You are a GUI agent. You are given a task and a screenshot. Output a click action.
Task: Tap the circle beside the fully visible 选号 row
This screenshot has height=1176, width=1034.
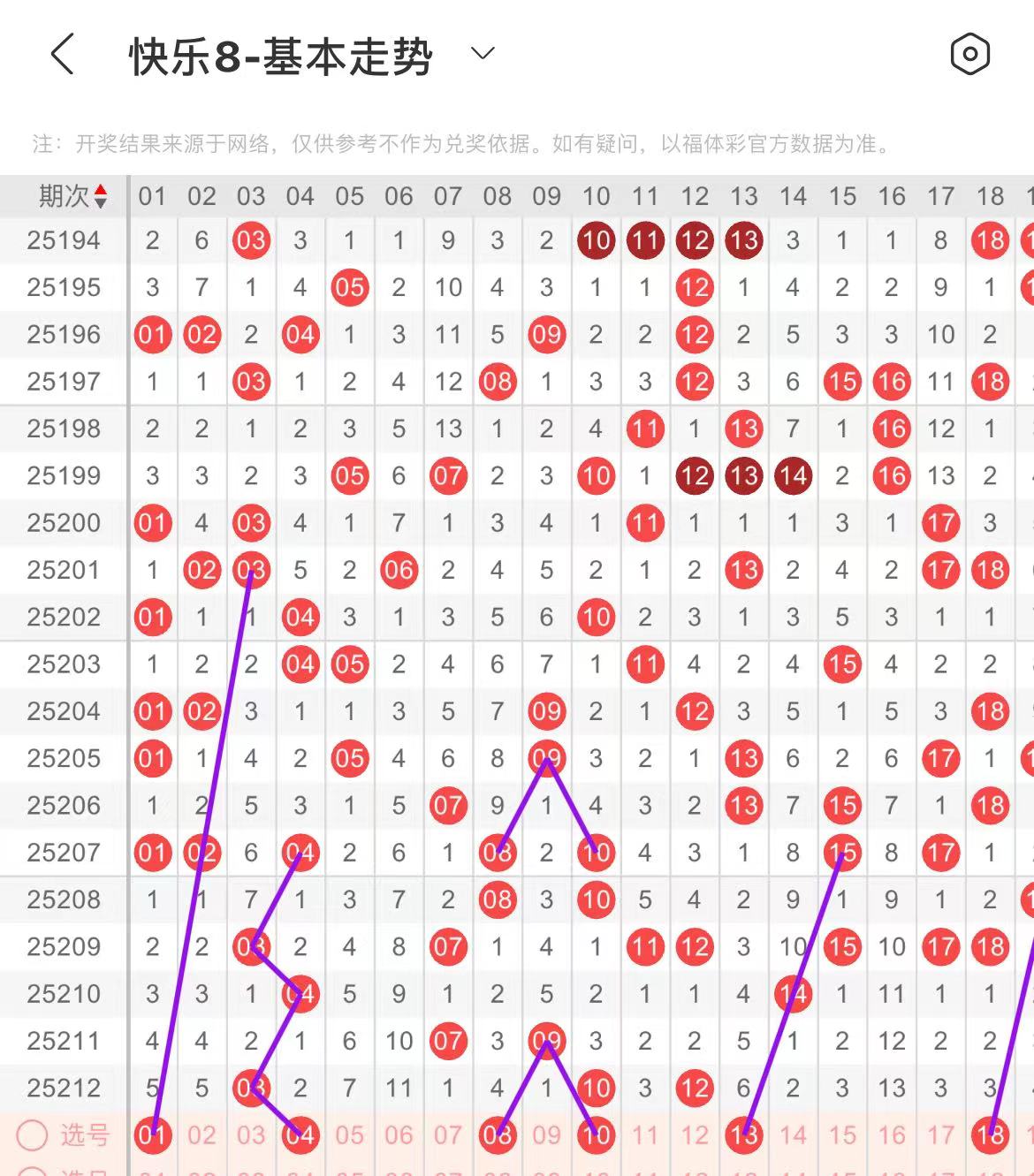coord(32,1135)
